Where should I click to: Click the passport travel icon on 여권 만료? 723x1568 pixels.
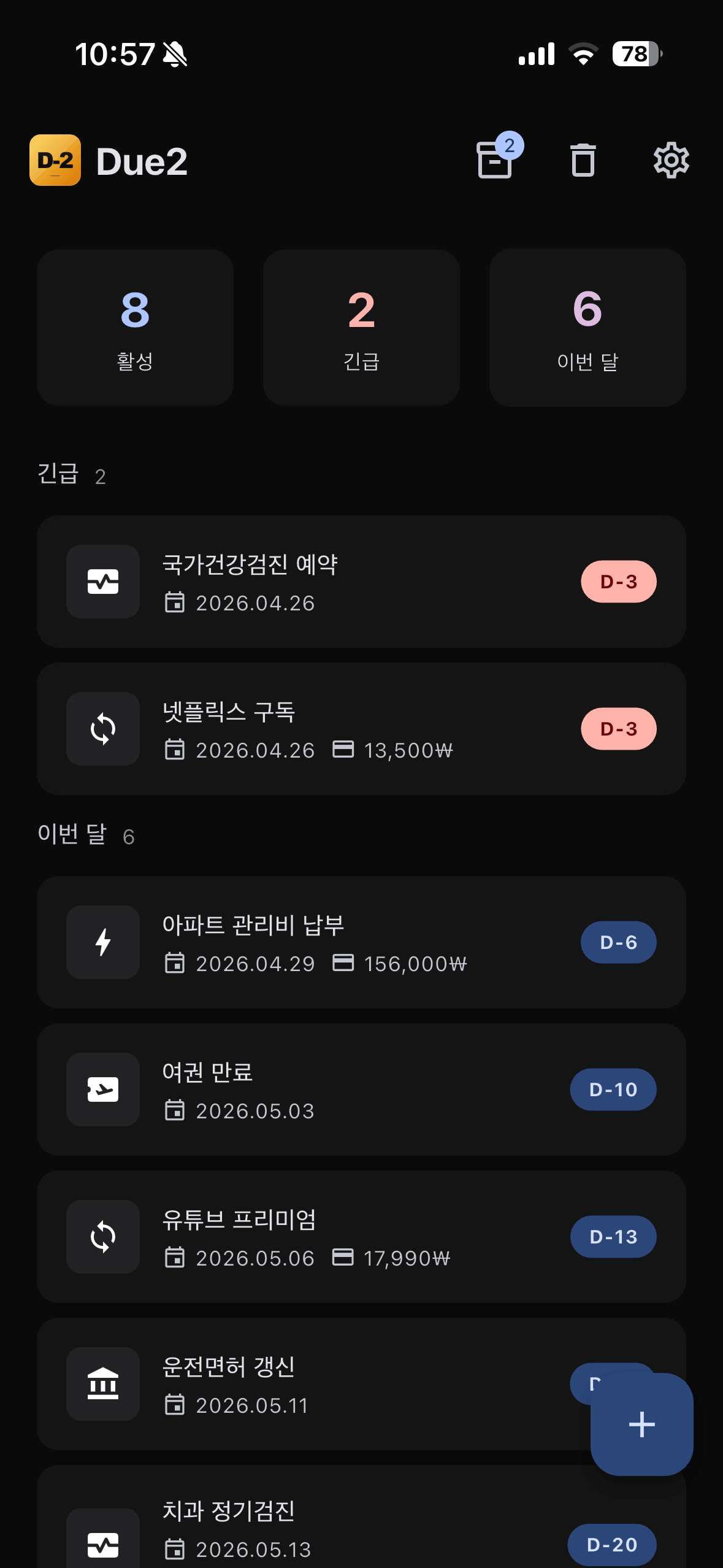point(102,1090)
